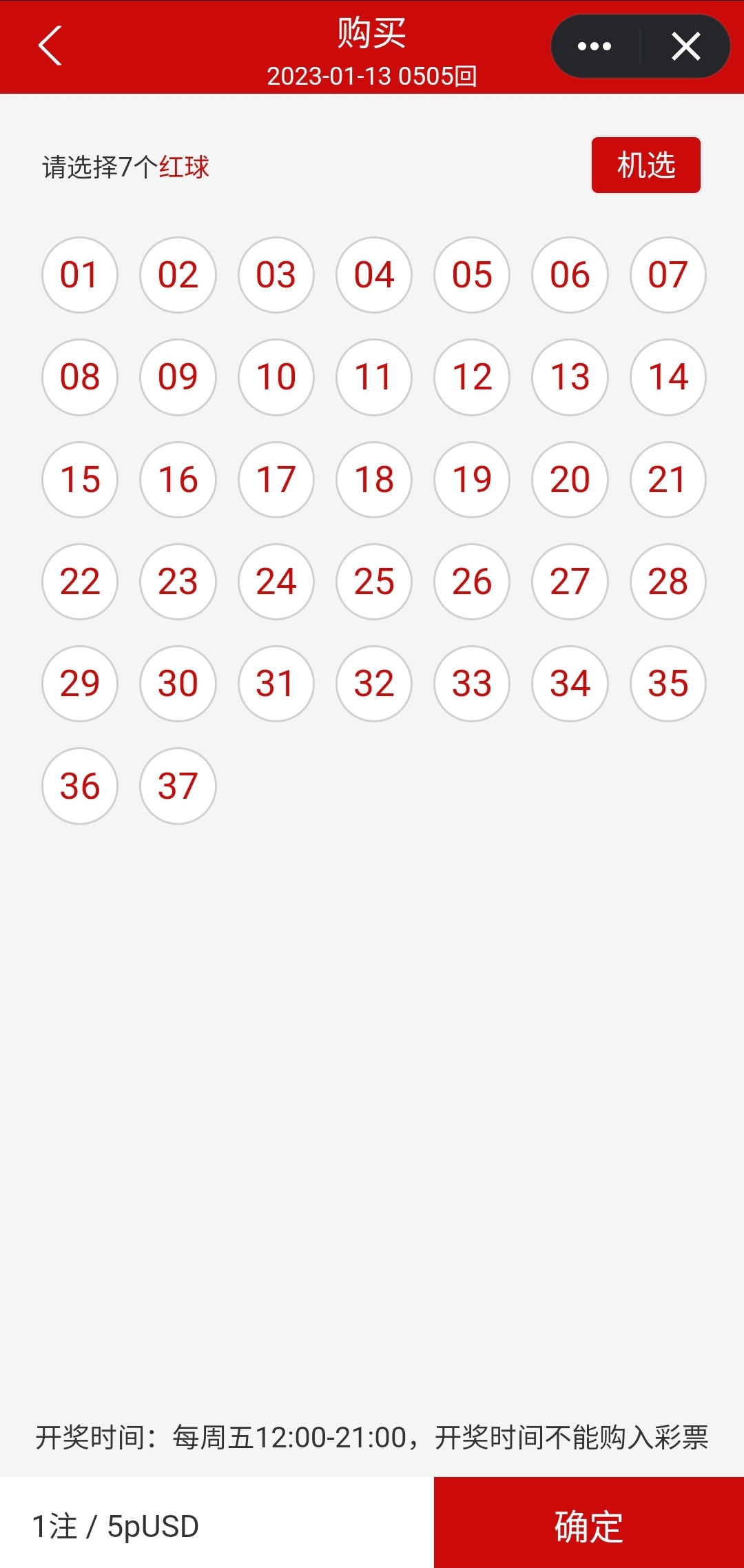Select red ball 14

point(668,377)
